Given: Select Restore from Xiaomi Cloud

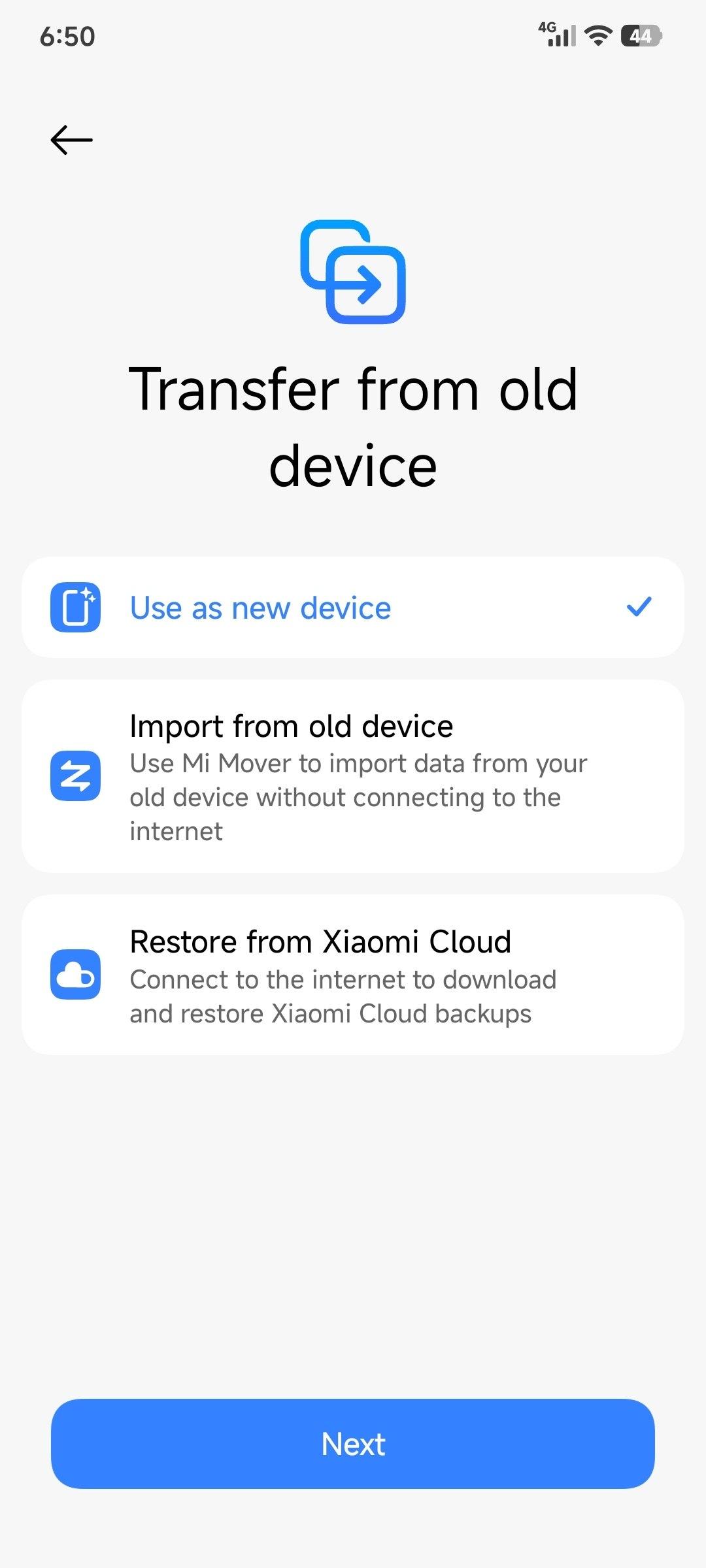Looking at the screenshot, I should coord(353,975).
